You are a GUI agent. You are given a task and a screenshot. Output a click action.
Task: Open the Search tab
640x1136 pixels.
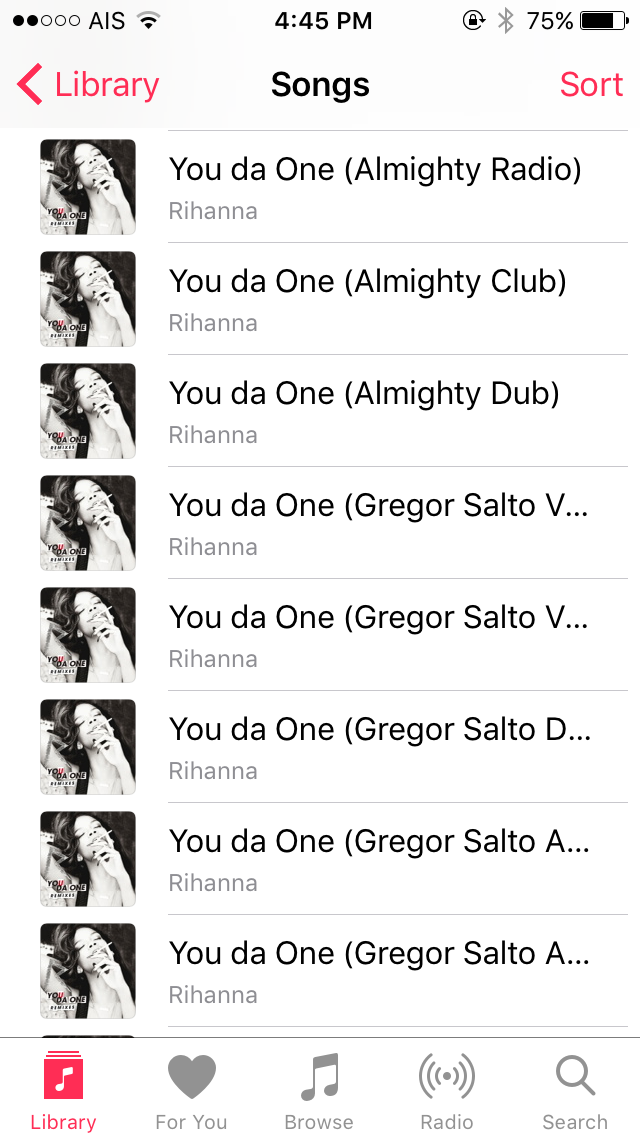(575, 1092)
